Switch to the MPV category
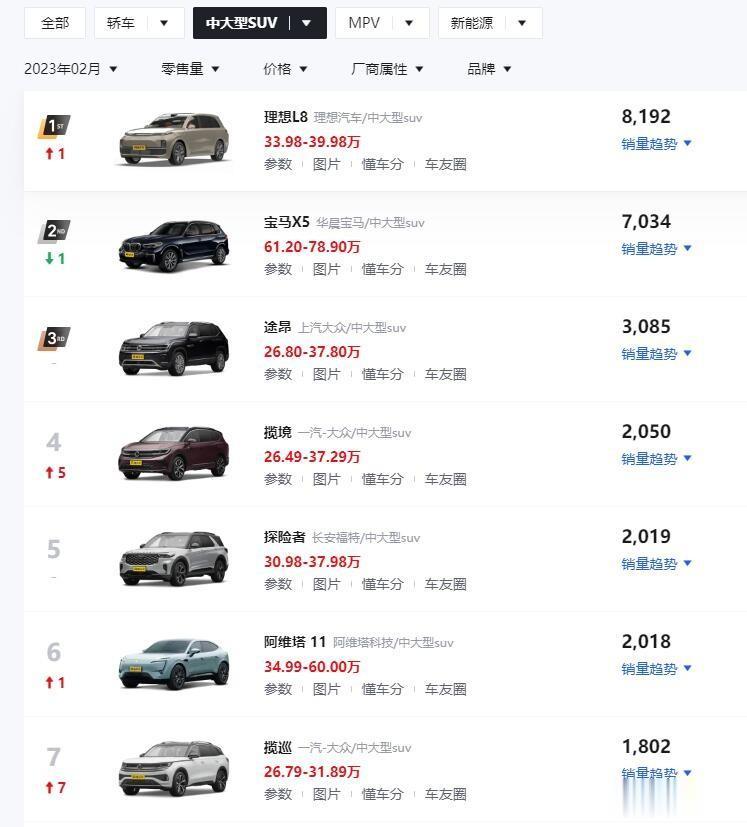Screen dimensions: 747x827 tap(381, 23)
